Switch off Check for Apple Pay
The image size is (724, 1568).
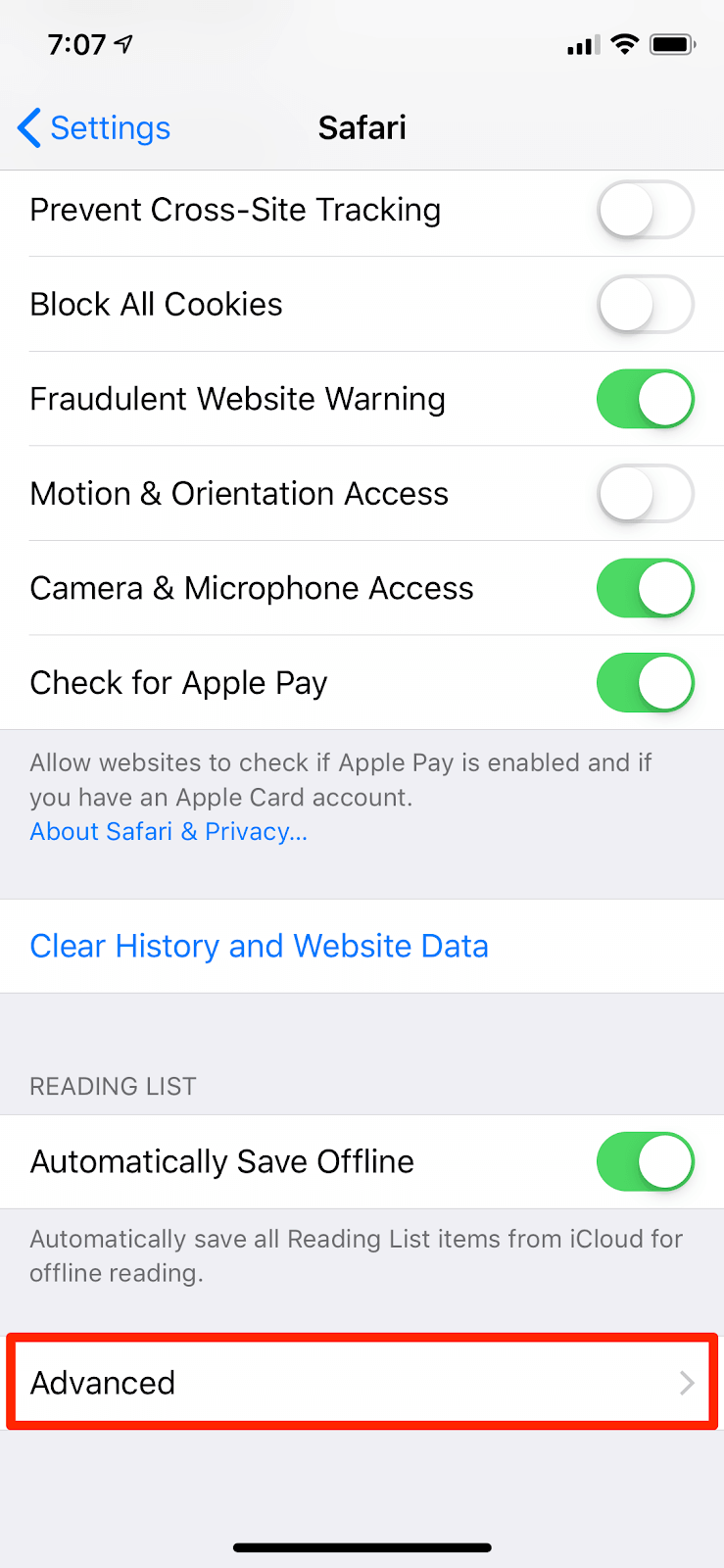pos(645,683)
